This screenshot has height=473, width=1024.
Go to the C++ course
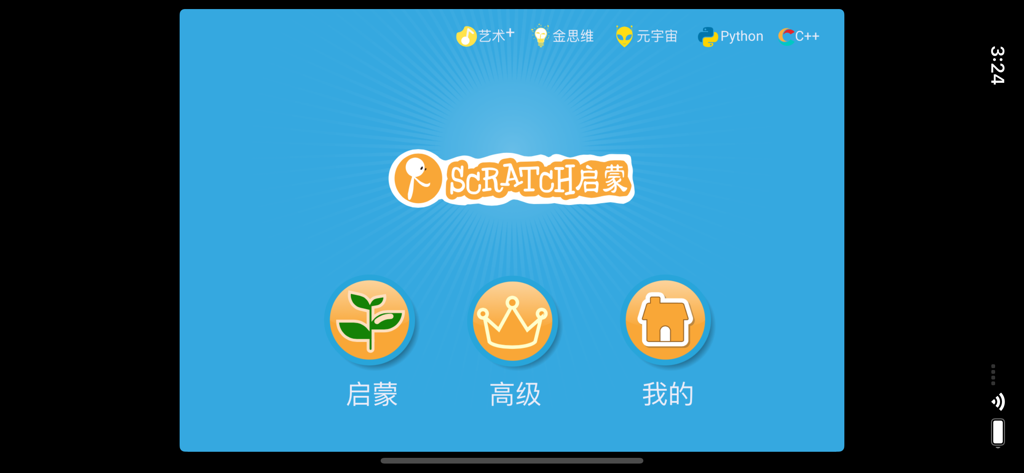(799, 36)
